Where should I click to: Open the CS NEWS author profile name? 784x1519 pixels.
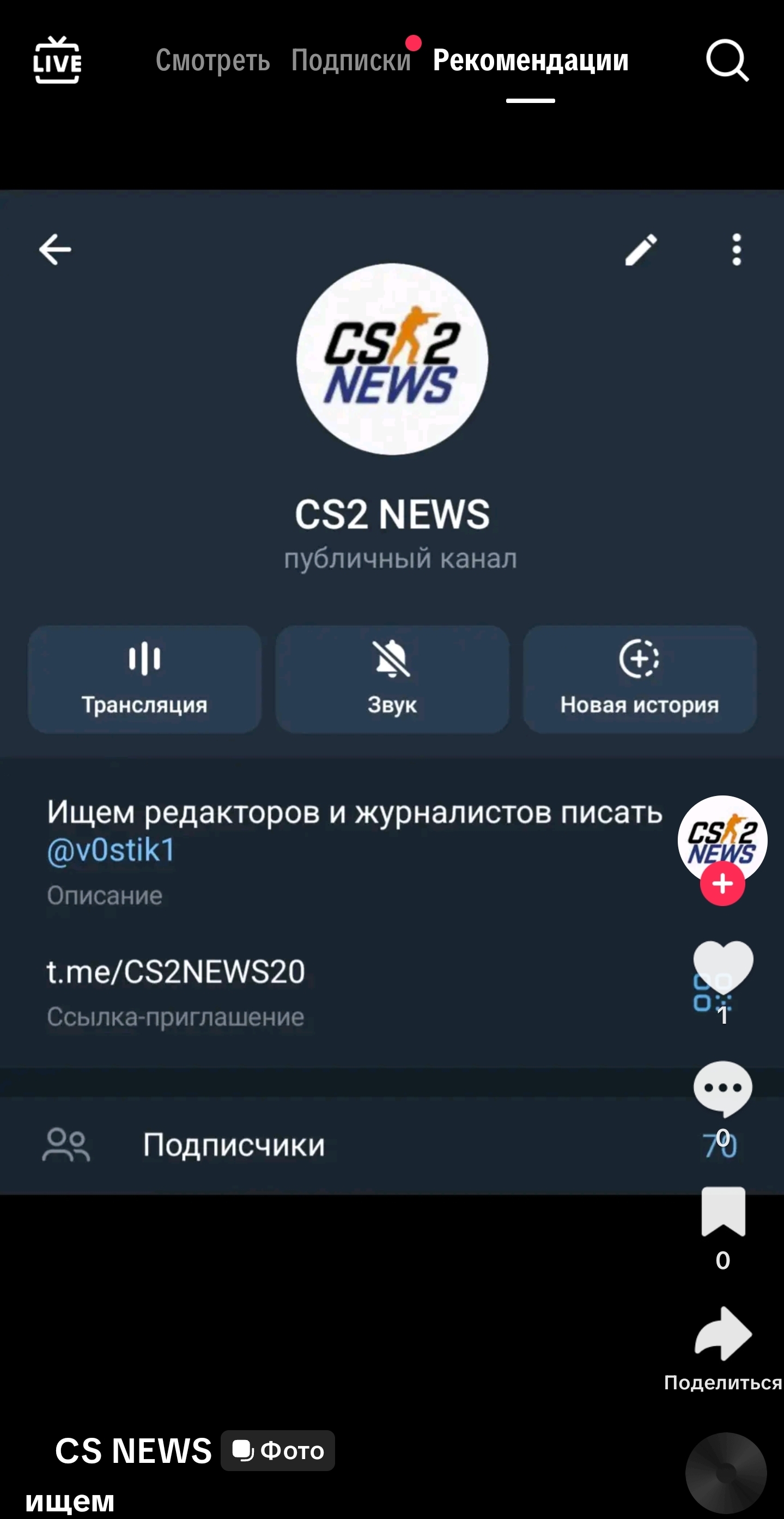[x=133, y=1451]
